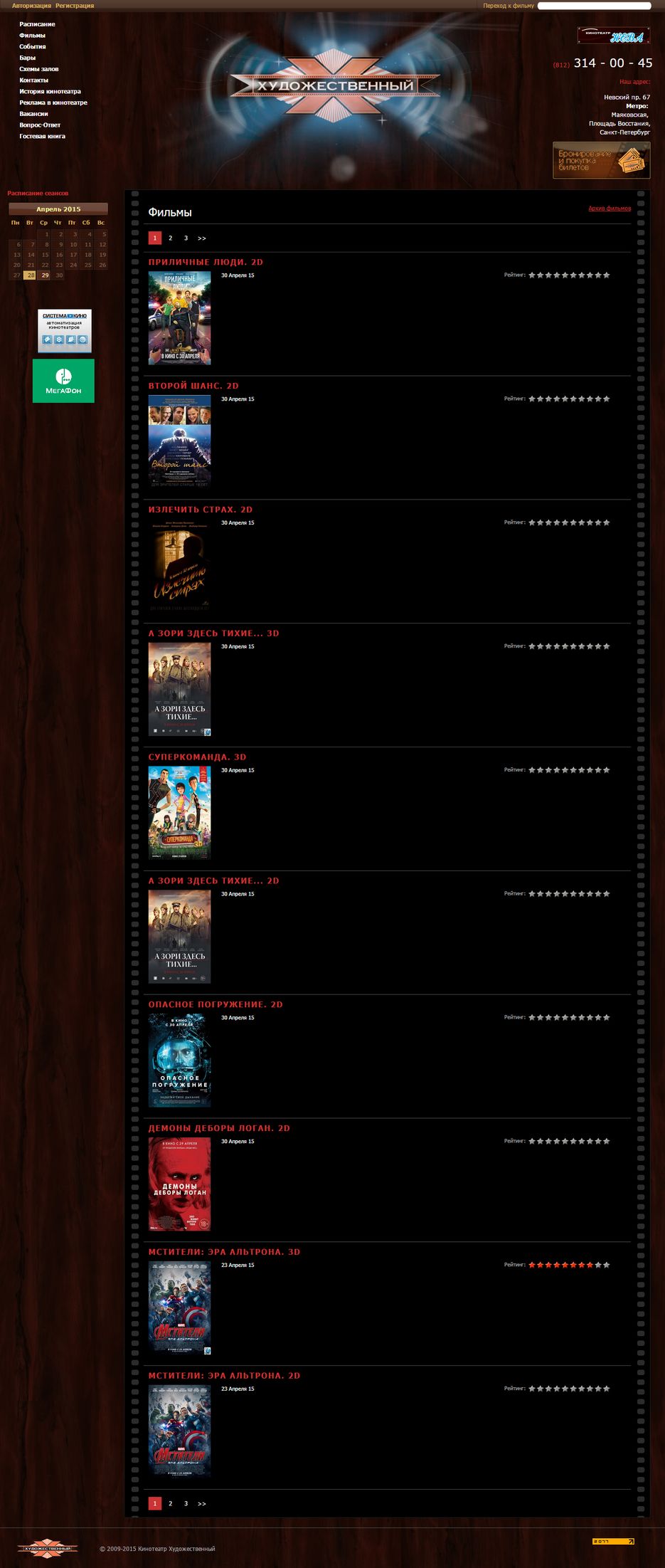The height and width of the screenshot is (1568, 665).
Task: Open the Архив фильмов link
Action: pyautogui.click(x=609, y=209)
